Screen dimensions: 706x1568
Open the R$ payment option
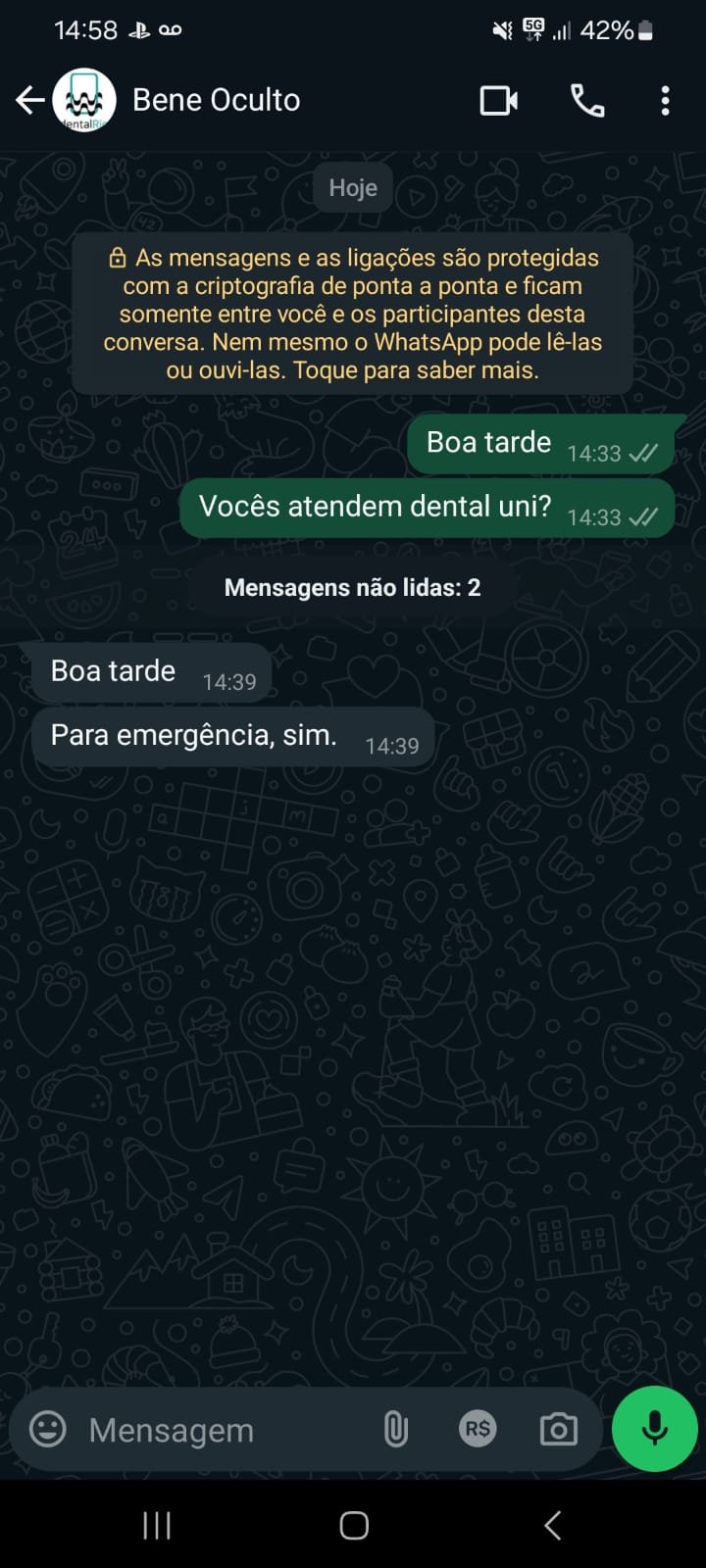(478, 1429)
